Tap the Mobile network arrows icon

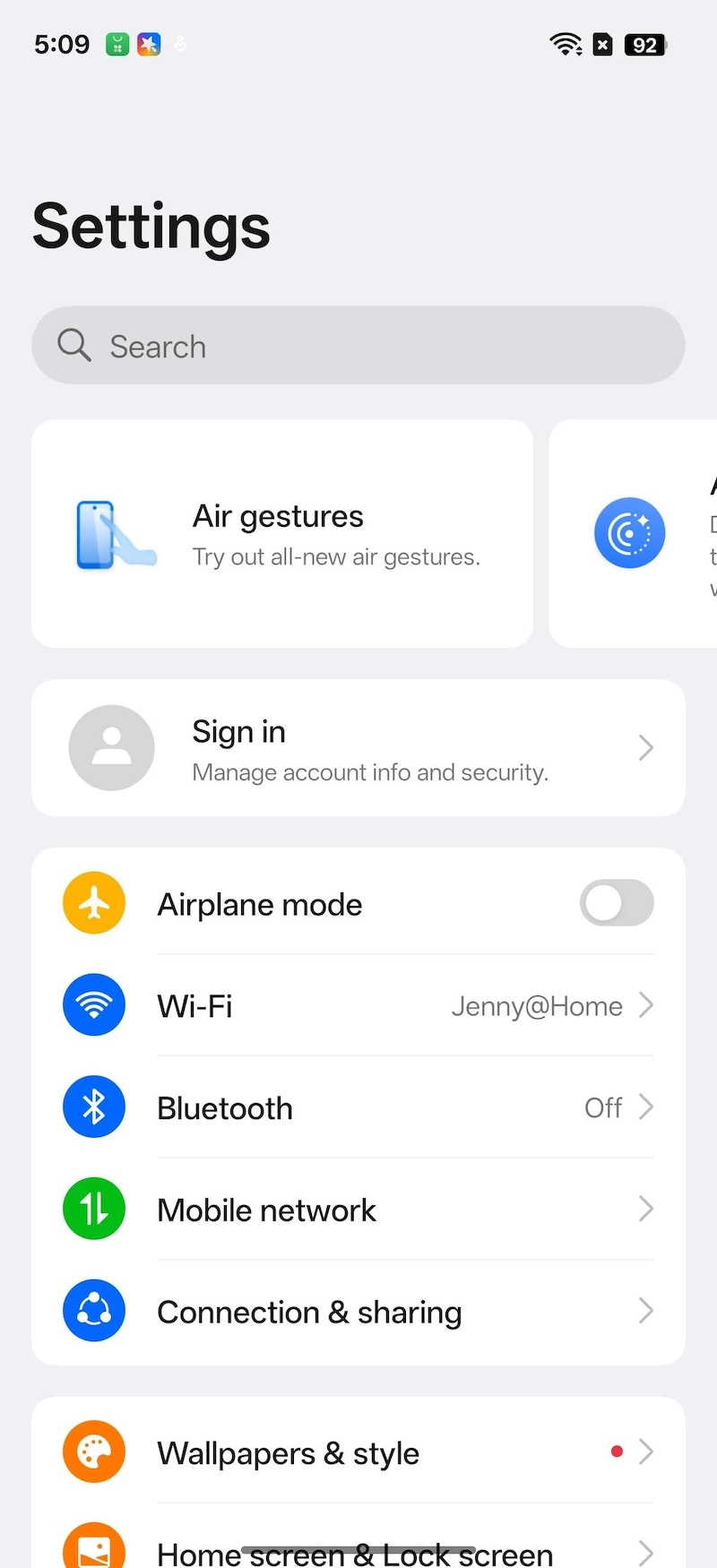[x=93, y=1209]
